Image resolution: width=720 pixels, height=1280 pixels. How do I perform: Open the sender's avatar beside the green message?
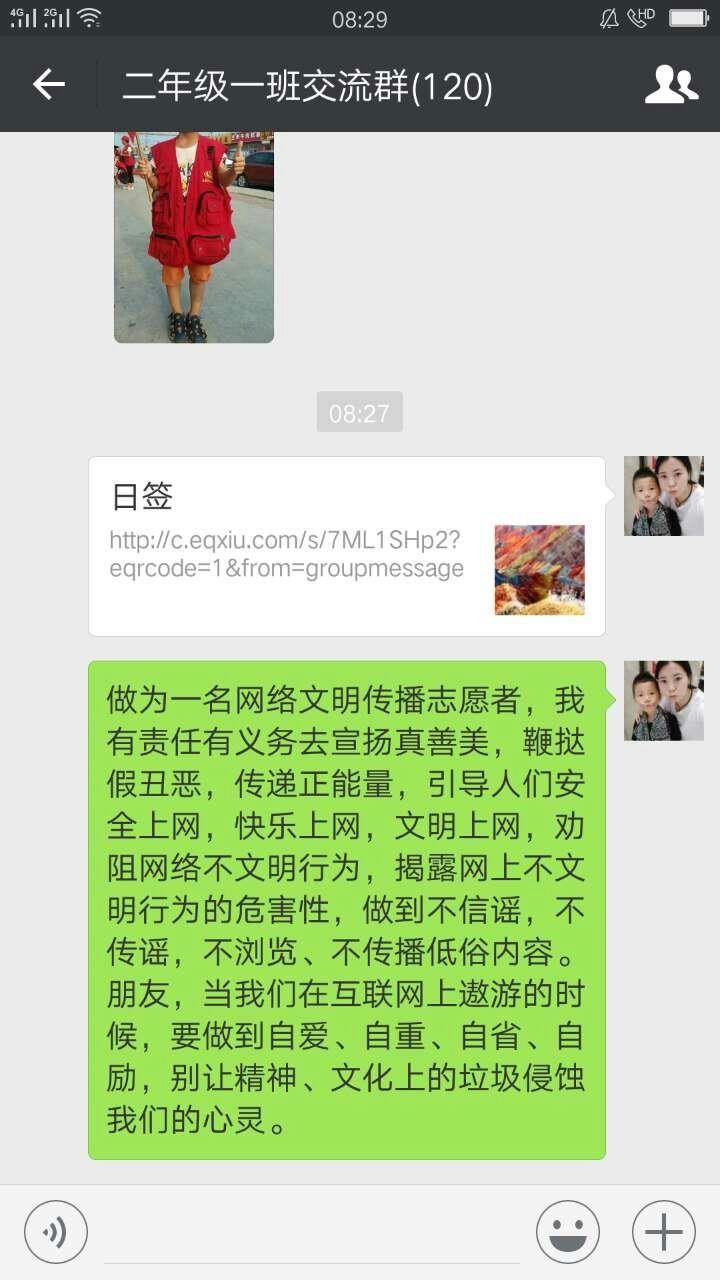[664, 700]
